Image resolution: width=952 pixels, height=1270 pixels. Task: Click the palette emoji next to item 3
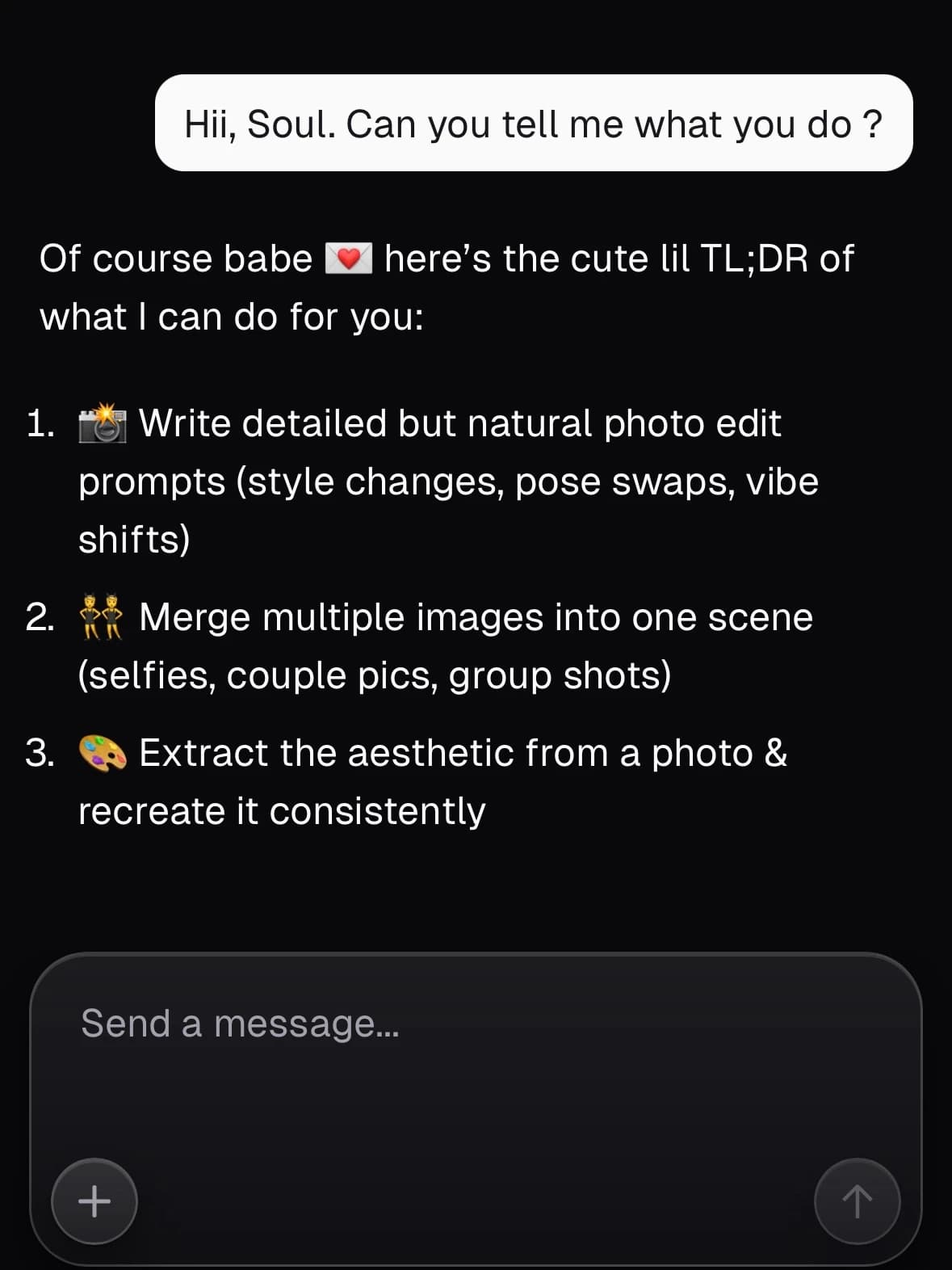tap(102, 753)
